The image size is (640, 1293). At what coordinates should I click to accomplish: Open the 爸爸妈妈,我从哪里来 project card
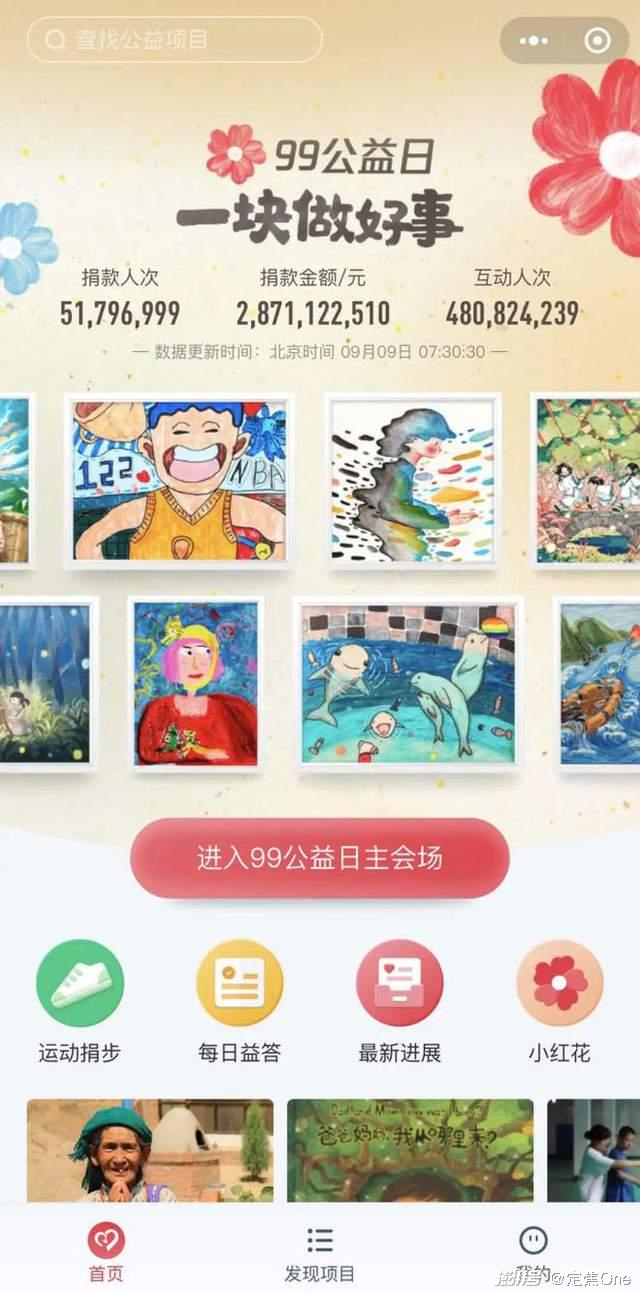point(410,1150)
